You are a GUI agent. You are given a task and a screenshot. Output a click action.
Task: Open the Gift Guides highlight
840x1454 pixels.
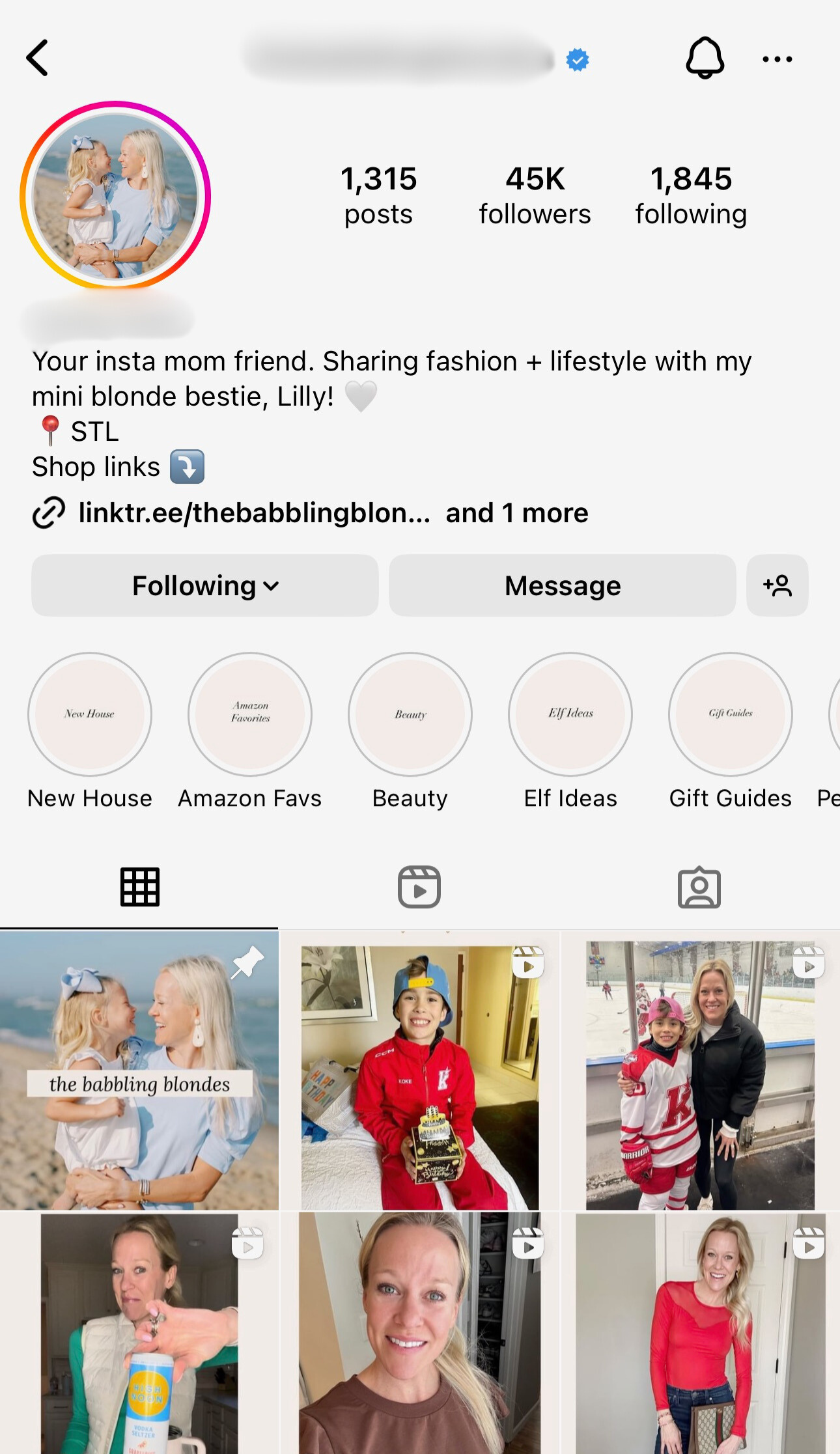point(731,714)
